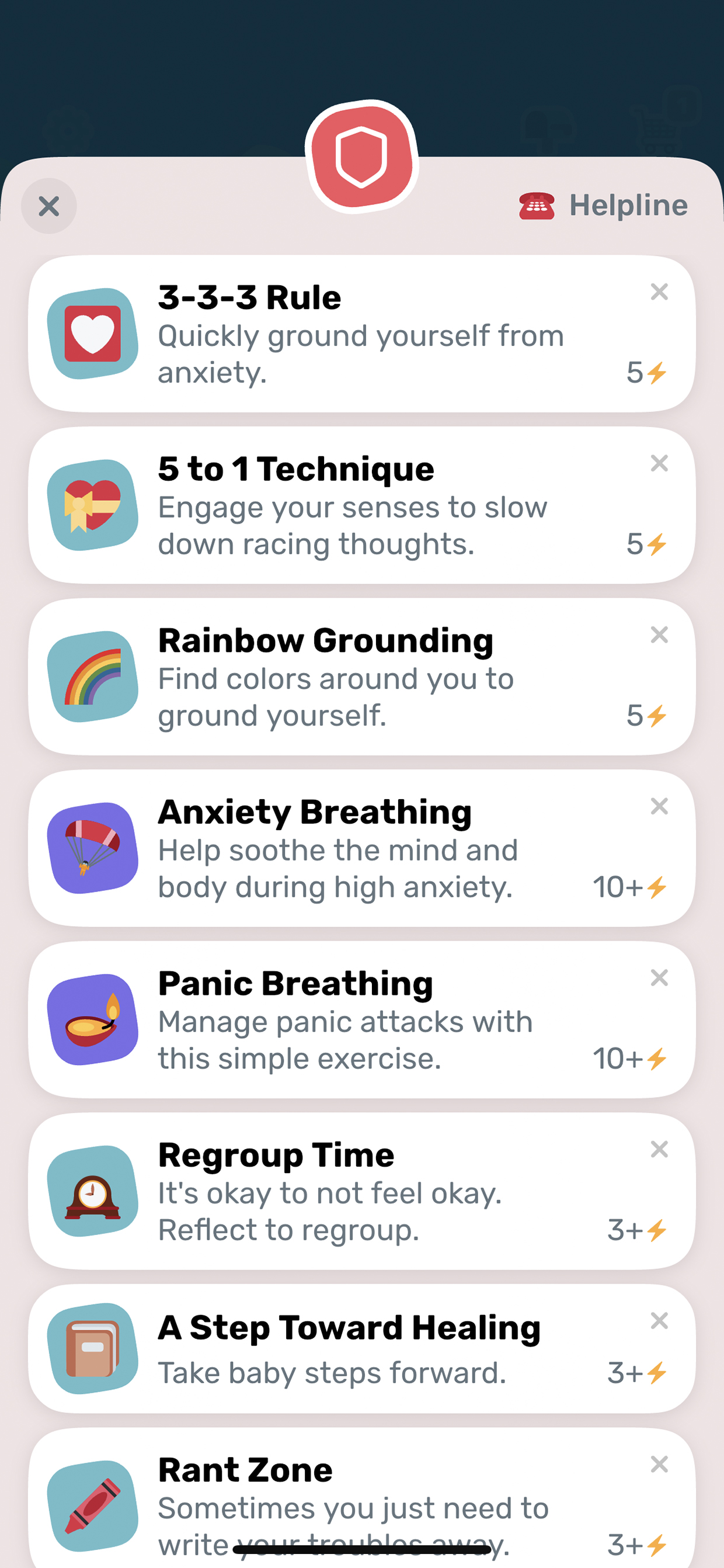
Task: Close the panel with the X button
Action: [x=48, y=206]
